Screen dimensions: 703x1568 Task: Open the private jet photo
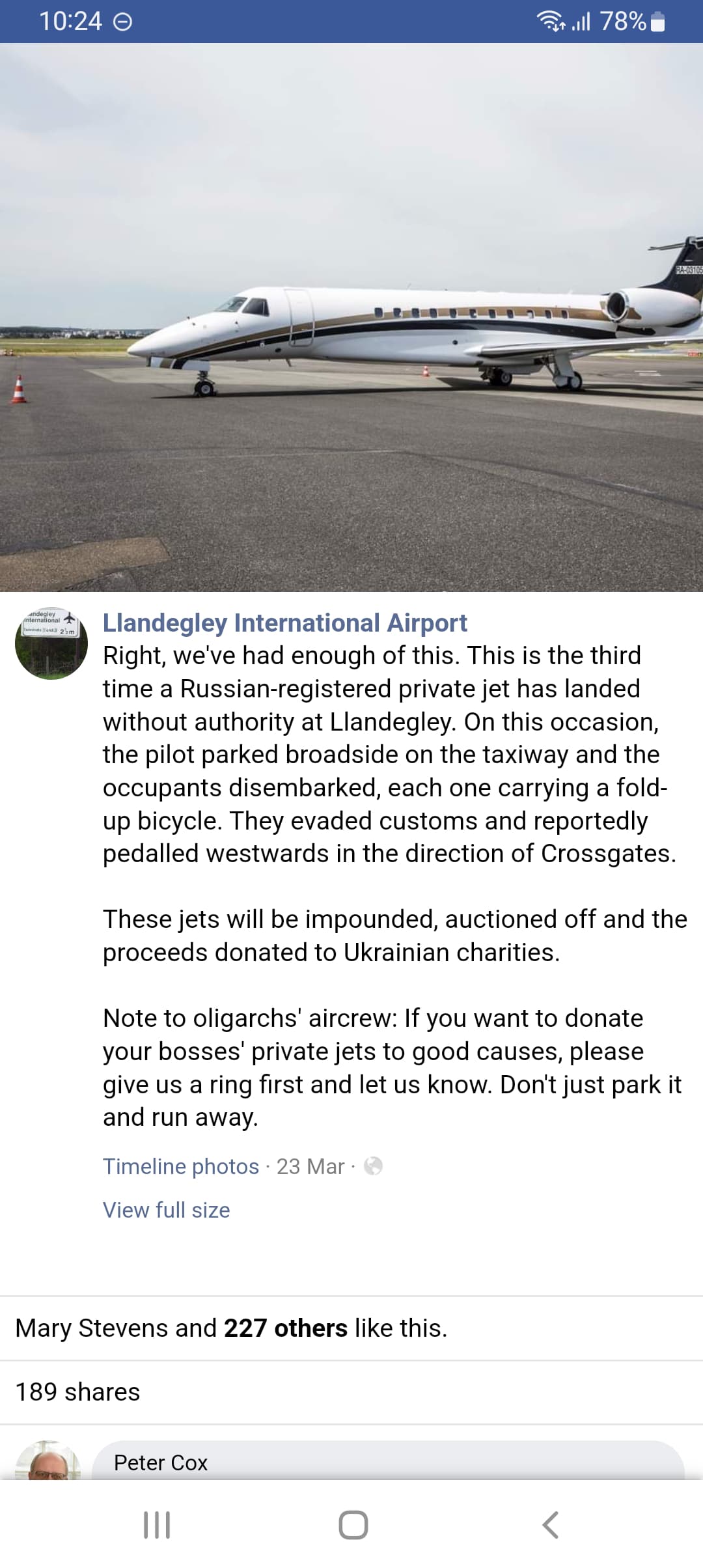(x=351, y=317)
